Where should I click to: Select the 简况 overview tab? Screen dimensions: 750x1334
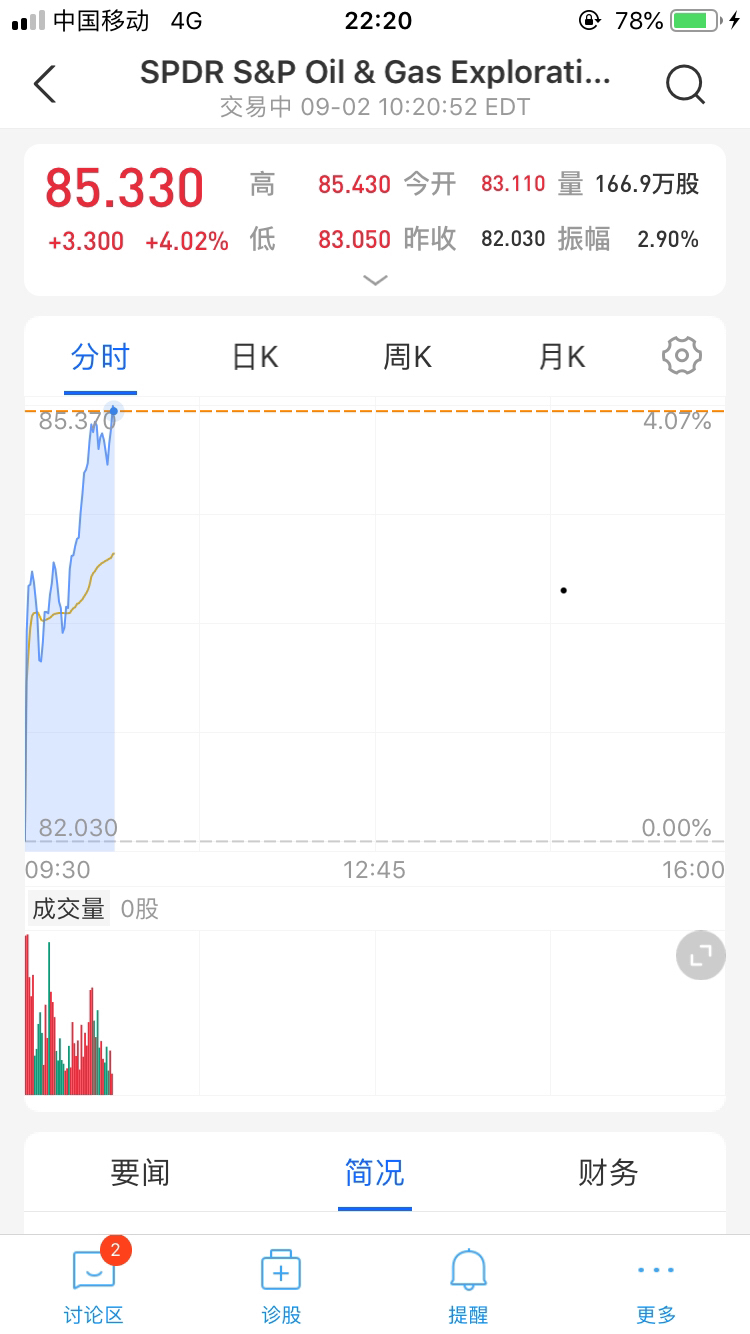[375, 1172]
